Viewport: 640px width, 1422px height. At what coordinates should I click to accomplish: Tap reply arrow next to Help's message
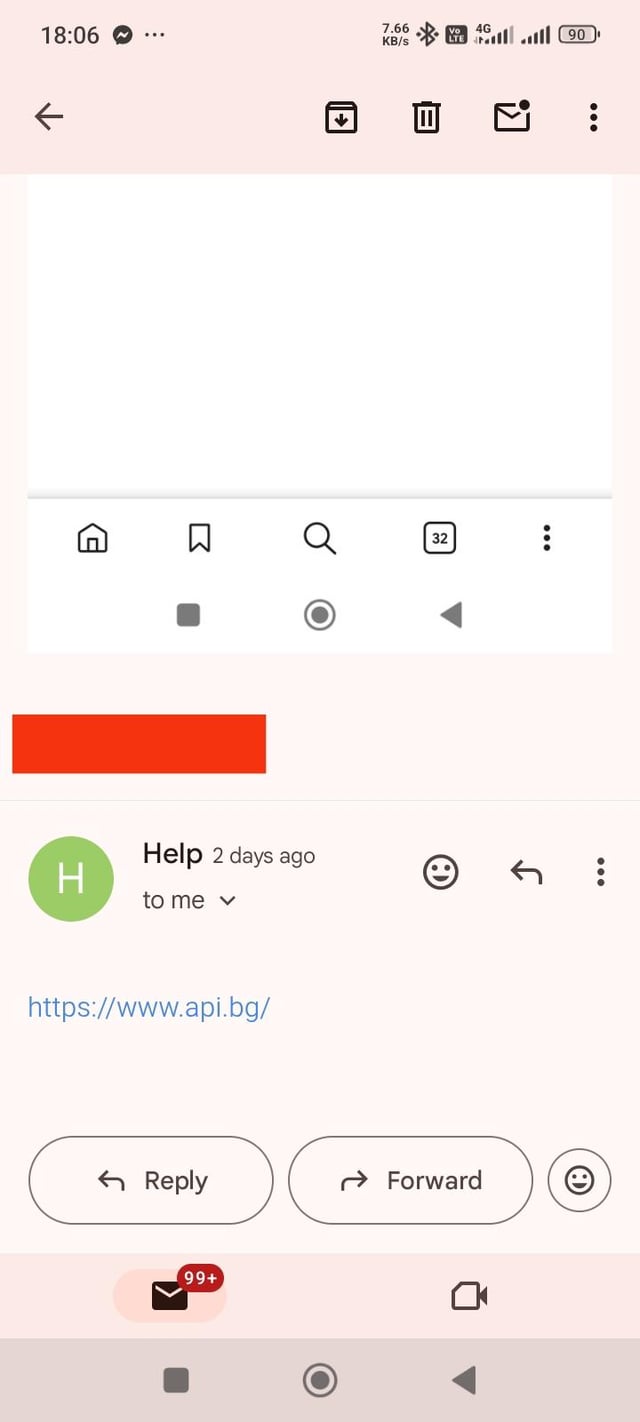526,873
